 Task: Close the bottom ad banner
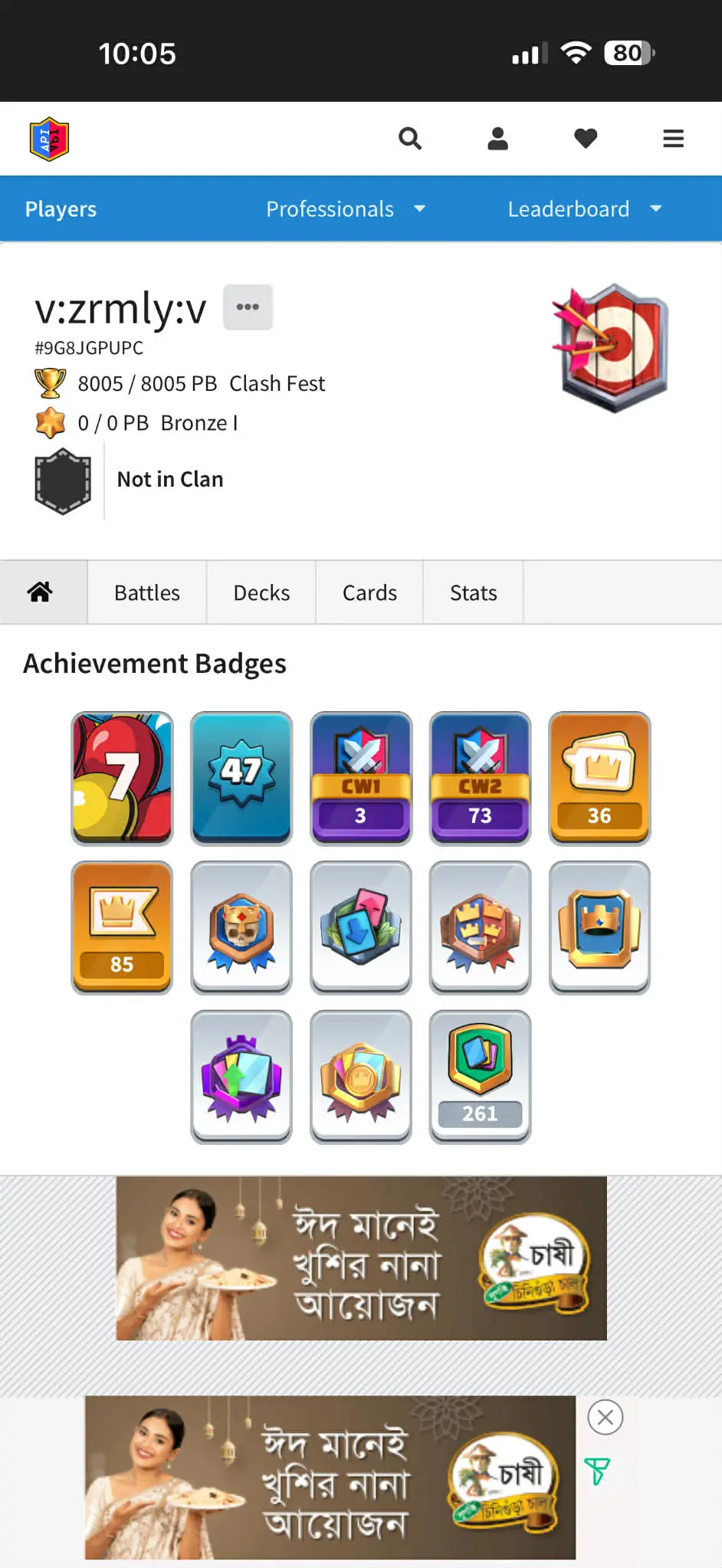click(605, 1417)
